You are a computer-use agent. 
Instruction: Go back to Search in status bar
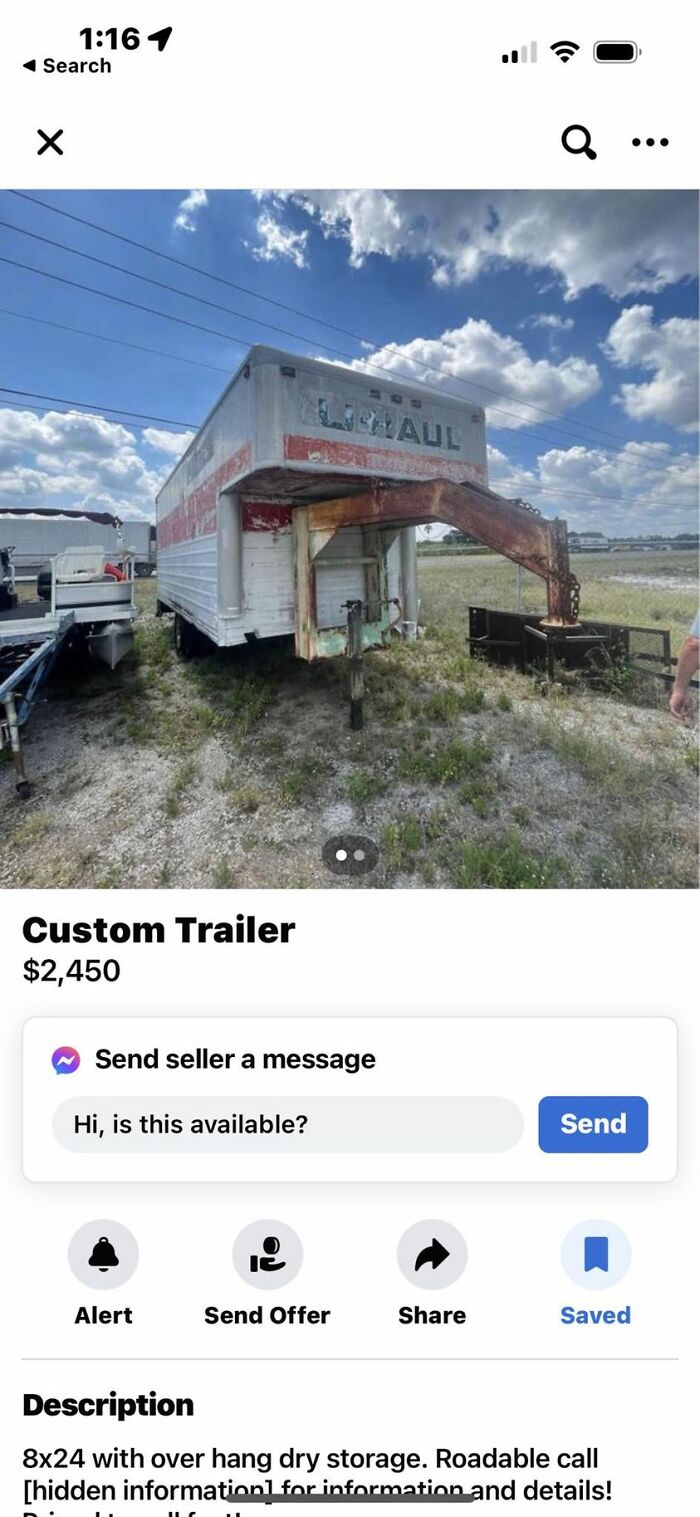[x=67, y=66]
